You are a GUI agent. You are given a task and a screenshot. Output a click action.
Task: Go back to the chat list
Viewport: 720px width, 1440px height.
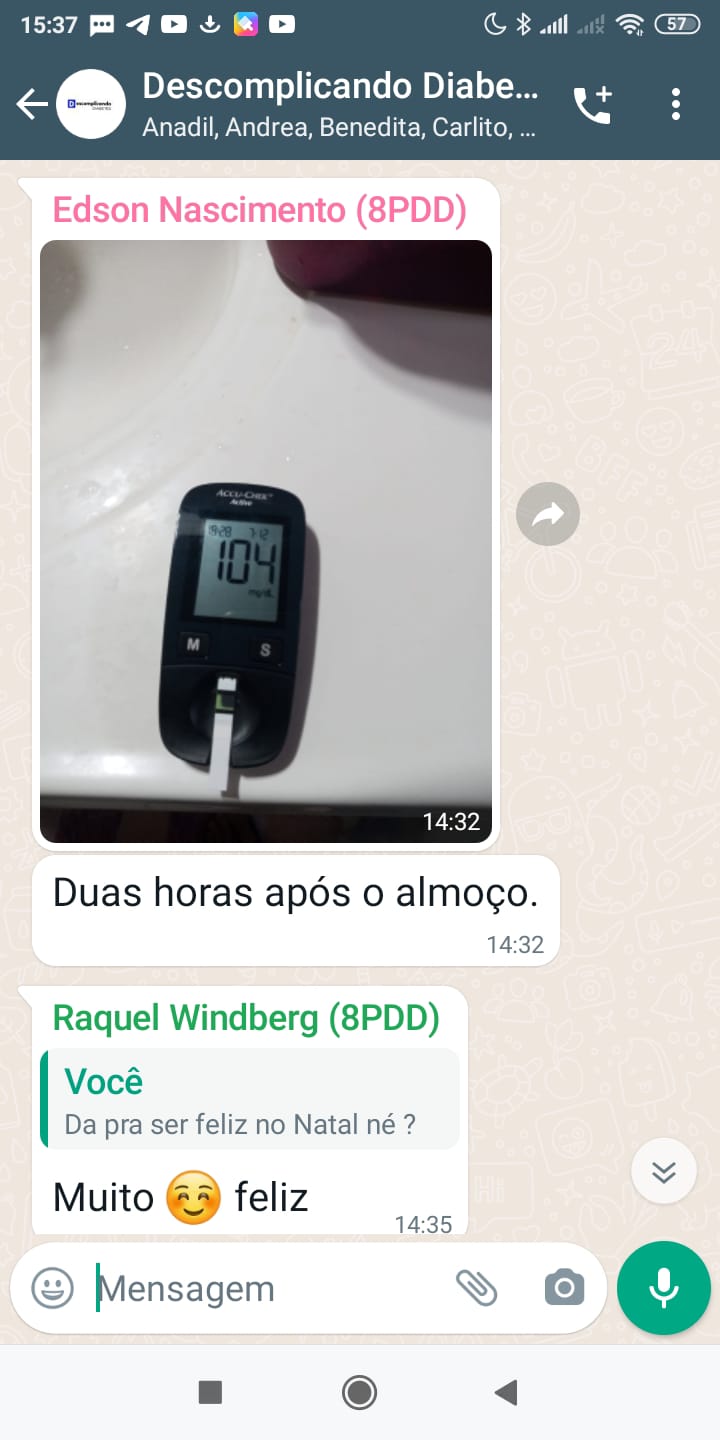point(31,104)
